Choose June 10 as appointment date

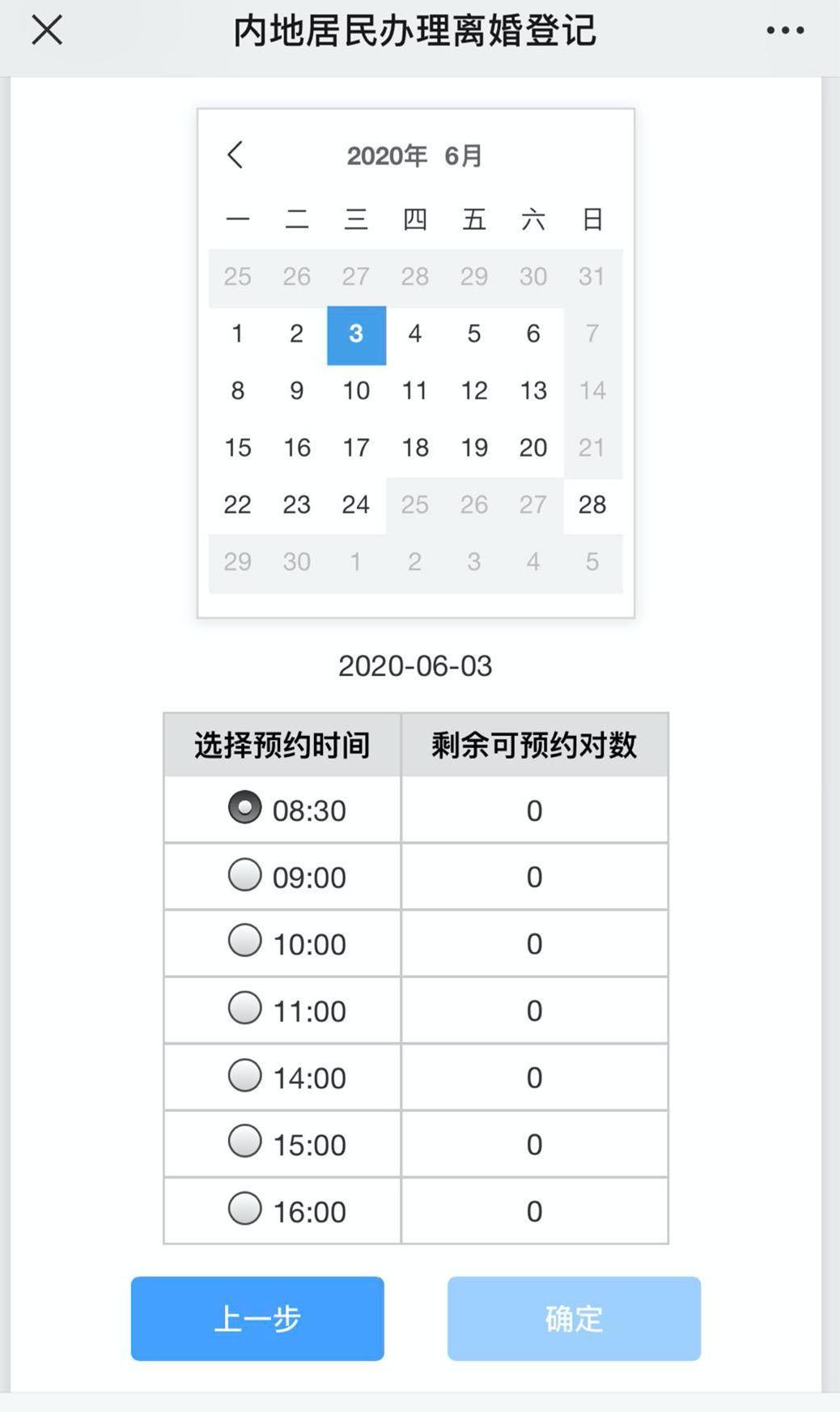[x=356, y=391]
